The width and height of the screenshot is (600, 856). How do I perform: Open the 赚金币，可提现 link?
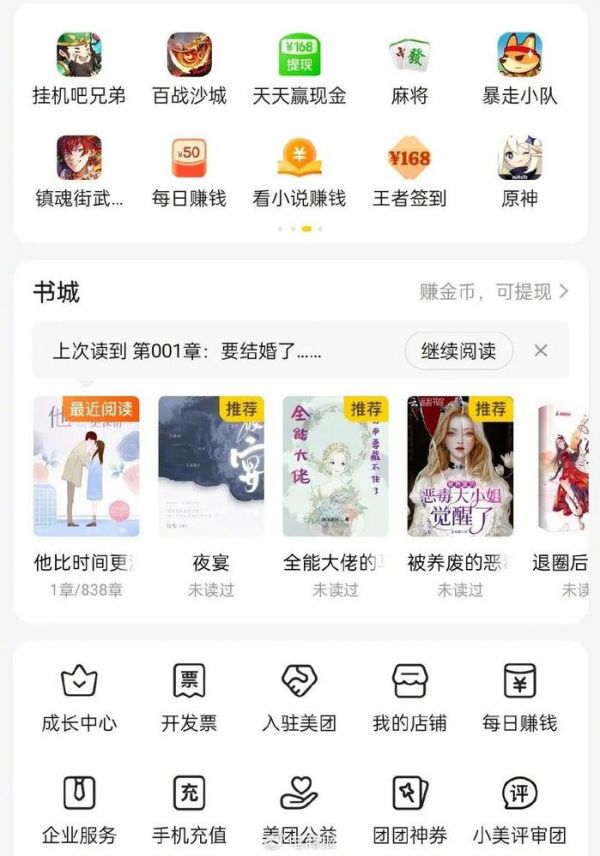(x=494, y=292)
